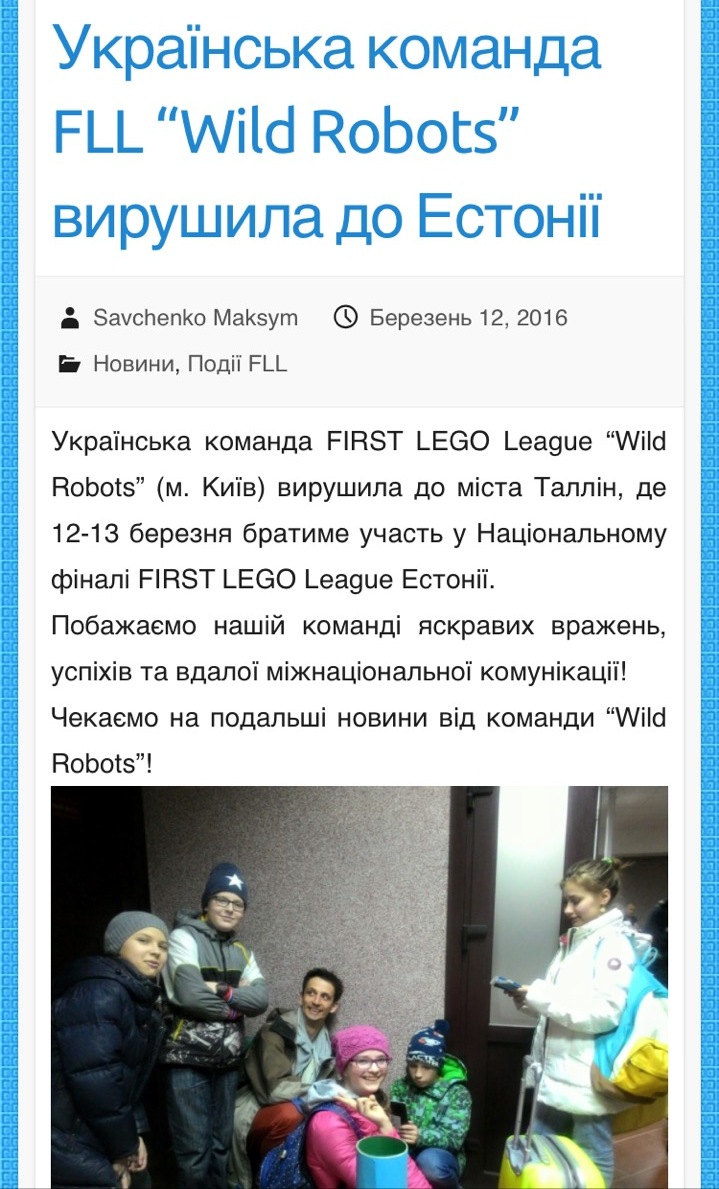
Task: Open the team photo in the article
Action: 359,985
